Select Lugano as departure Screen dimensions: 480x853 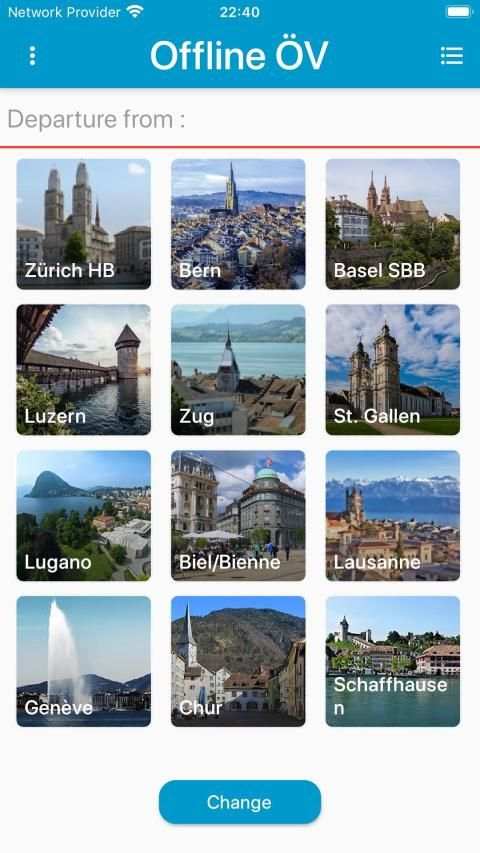(84, 515)
